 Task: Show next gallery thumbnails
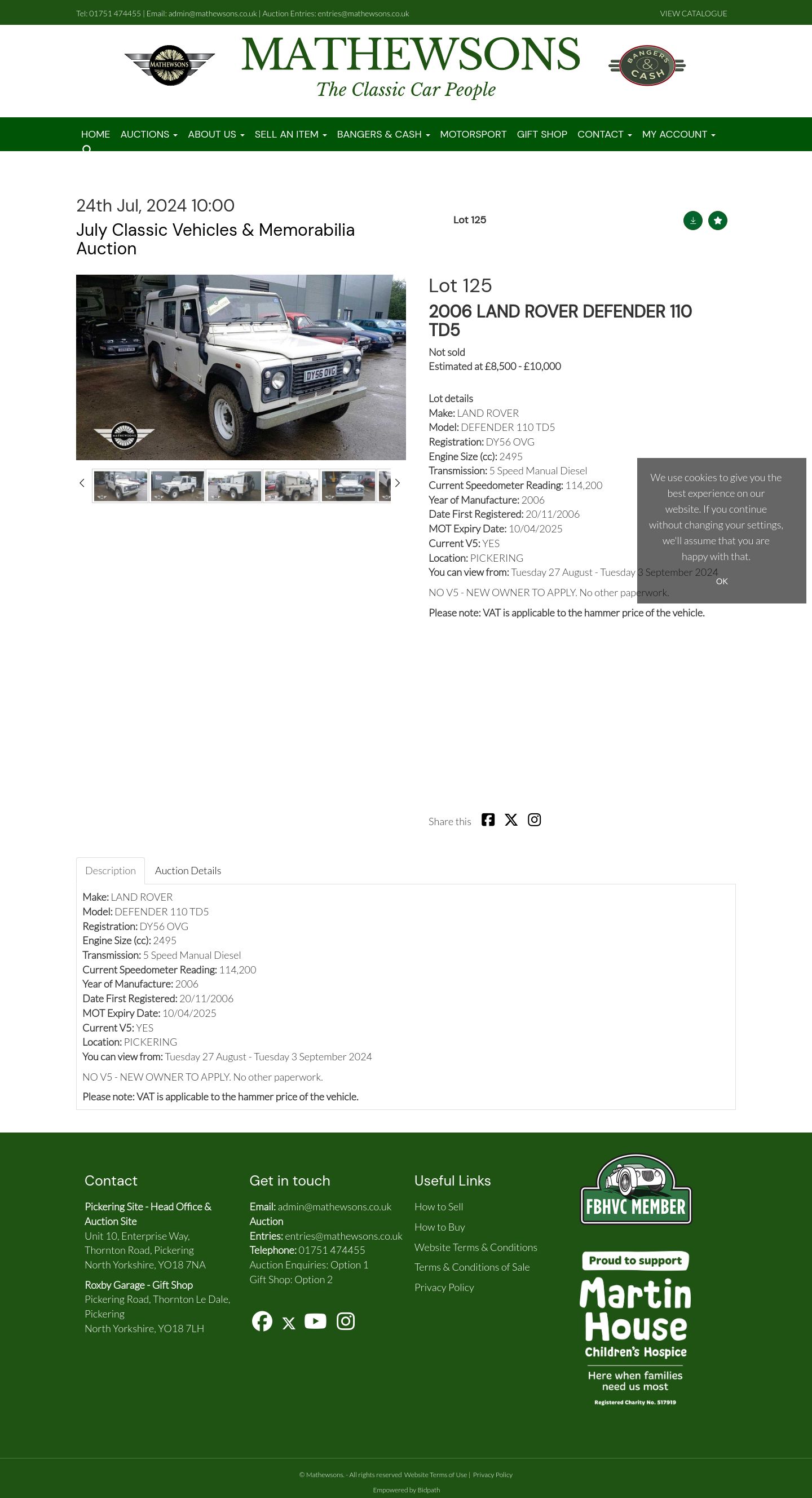[x=398, y=483]
